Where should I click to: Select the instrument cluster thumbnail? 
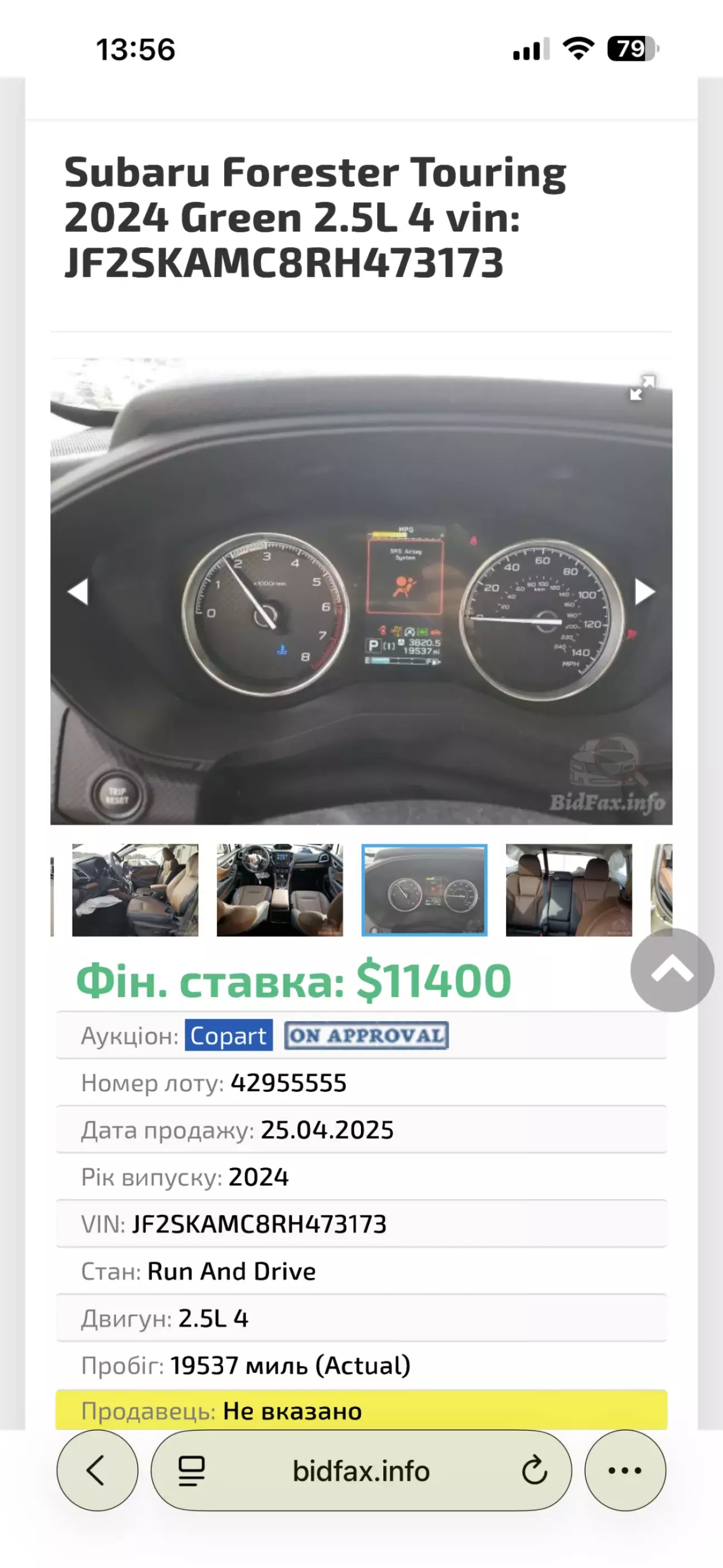pos(424,889)
